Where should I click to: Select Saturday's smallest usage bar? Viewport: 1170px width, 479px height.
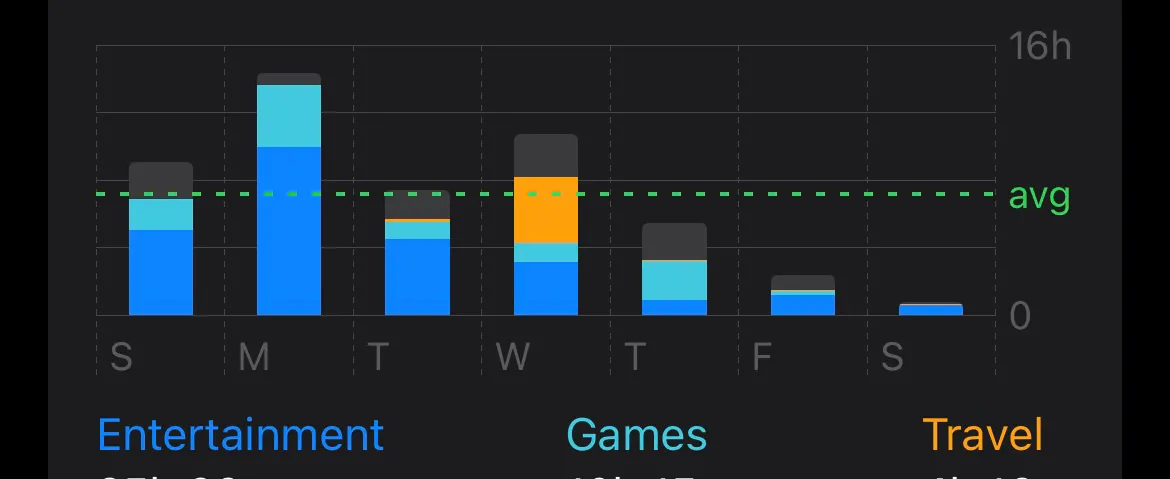(x=930, y=309)
